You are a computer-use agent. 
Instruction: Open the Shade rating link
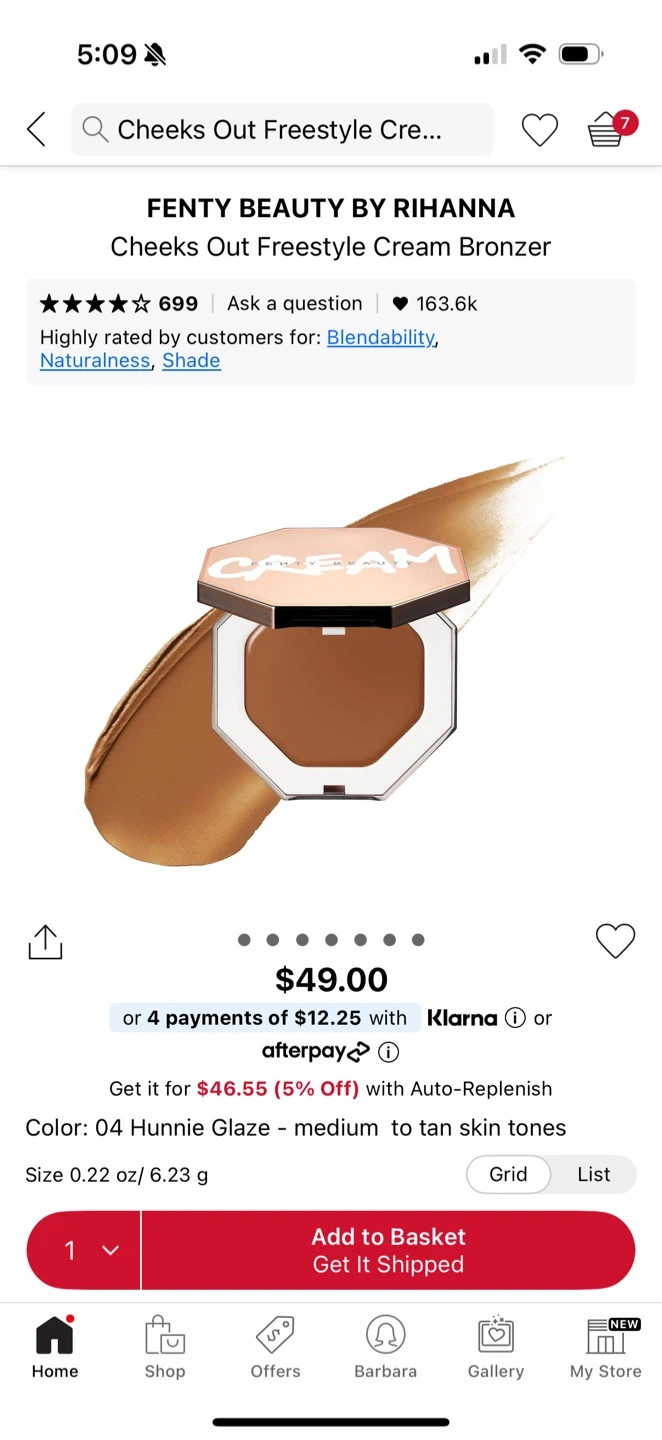coord(191,360)
